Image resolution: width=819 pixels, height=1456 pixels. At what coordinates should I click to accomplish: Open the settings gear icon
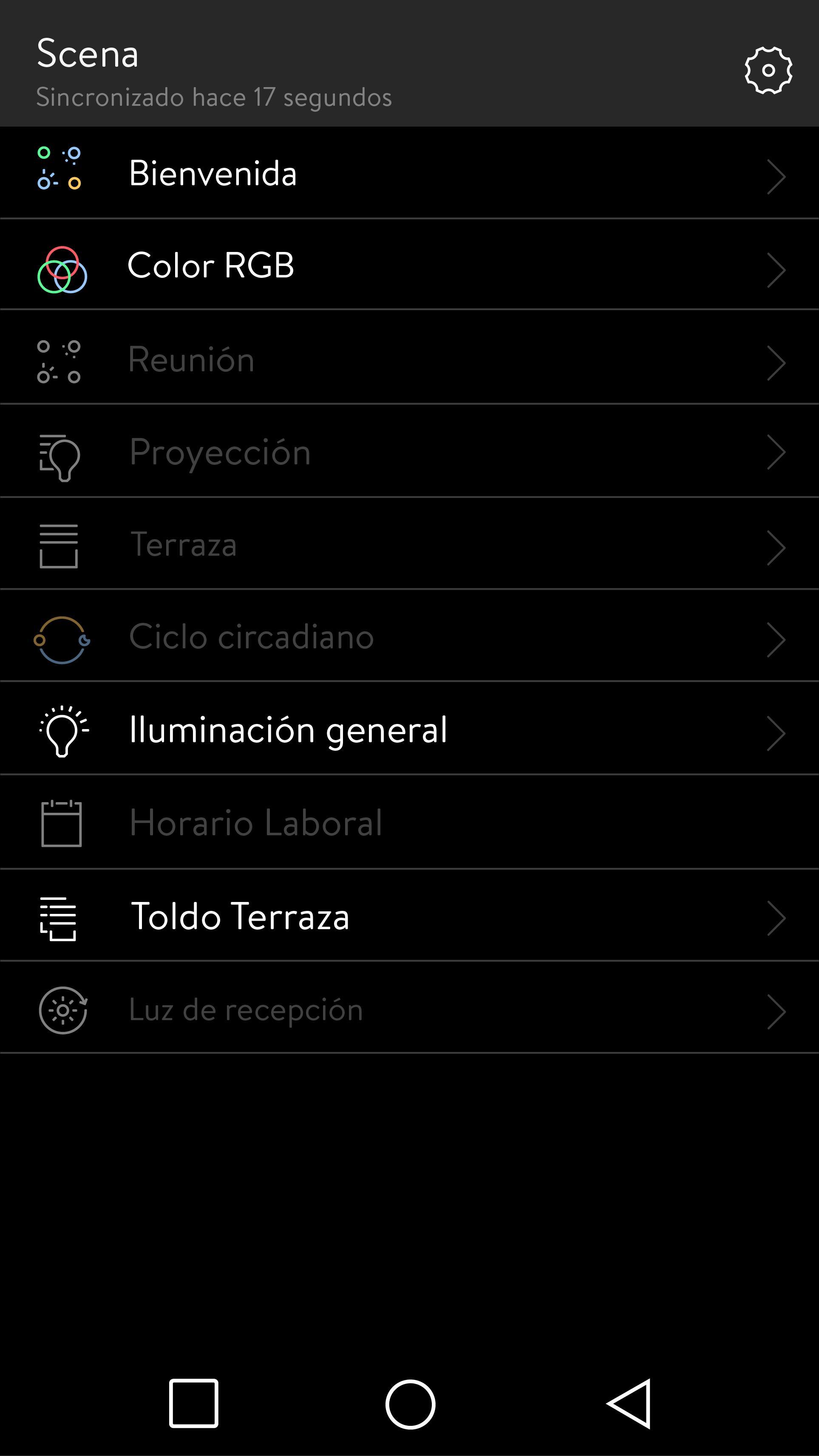768,70
